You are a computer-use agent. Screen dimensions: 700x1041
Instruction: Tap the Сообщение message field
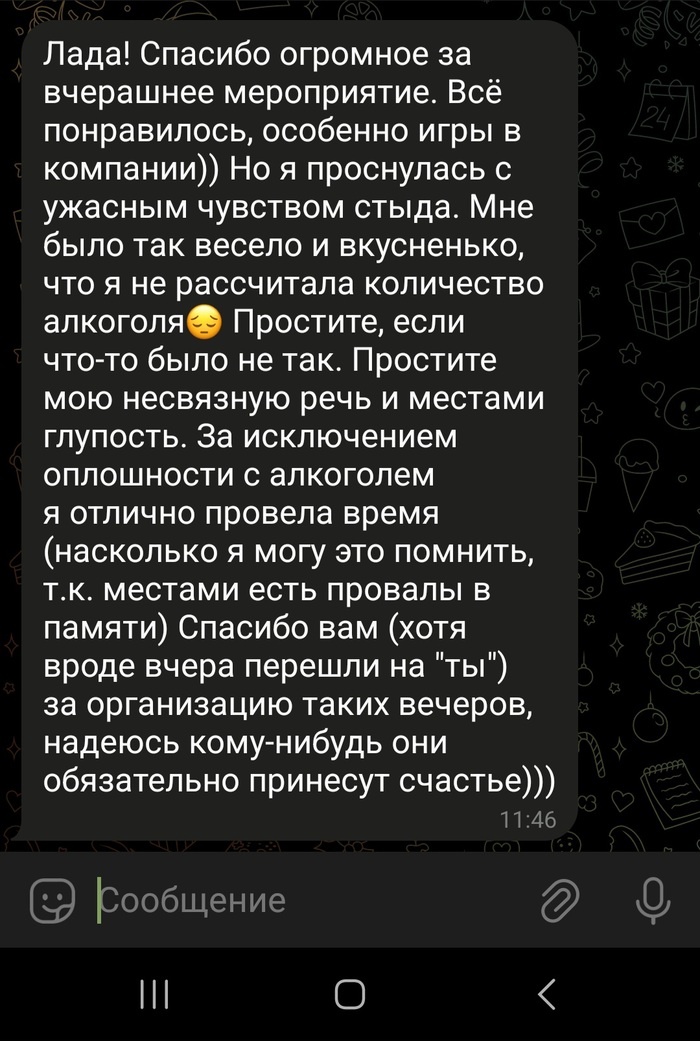(300, 900)
